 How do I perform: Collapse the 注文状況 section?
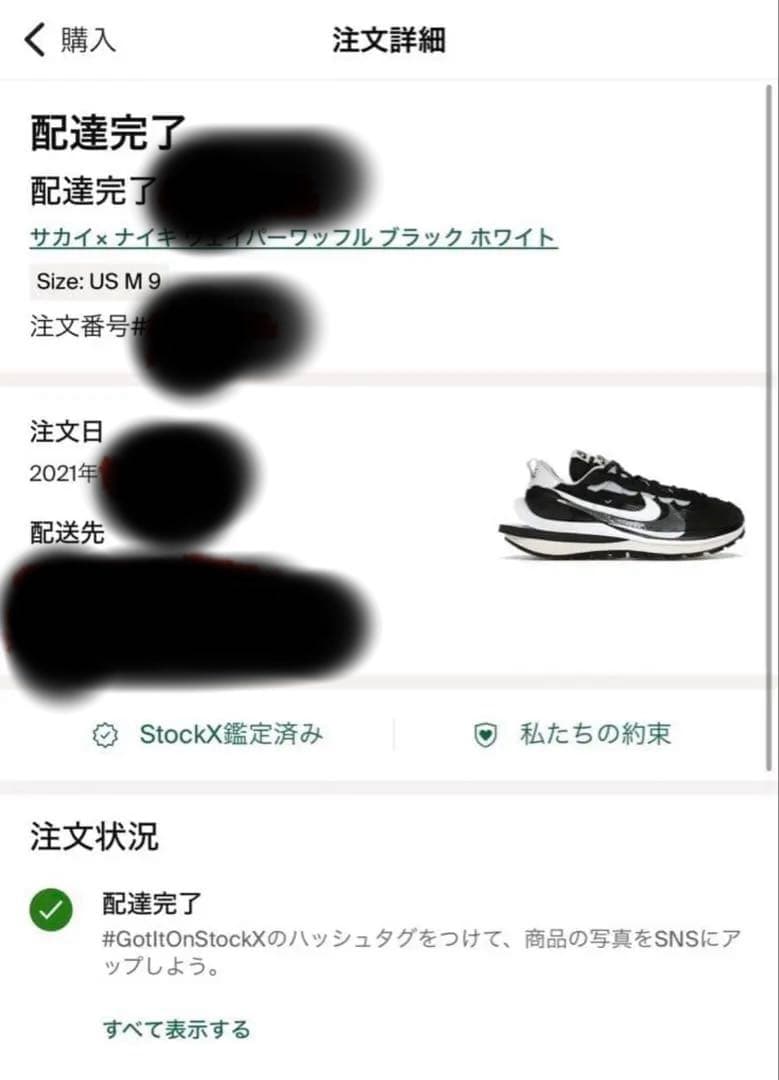(x=95, y=838)
